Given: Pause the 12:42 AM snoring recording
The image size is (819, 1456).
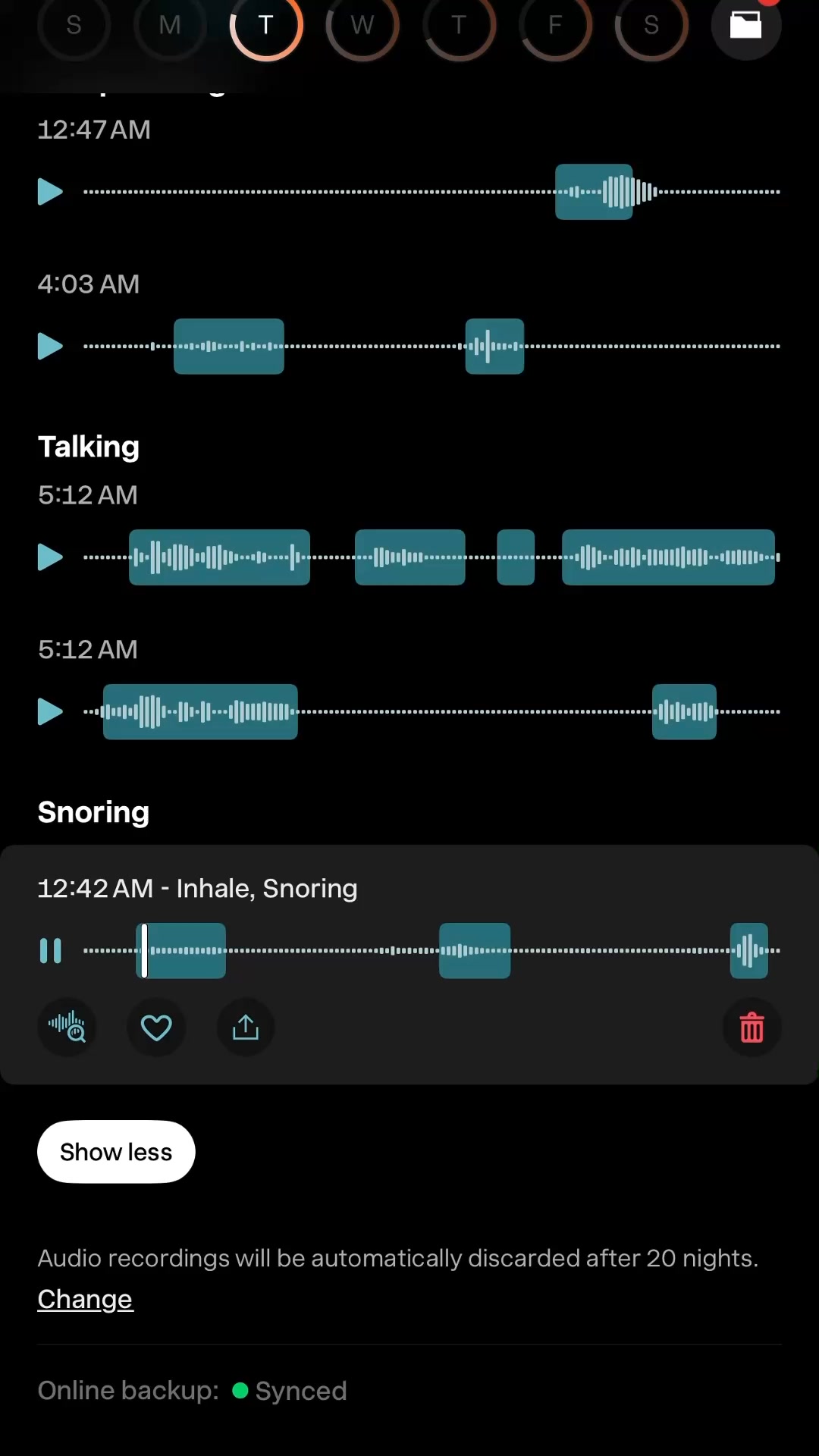Looking at the screenshot, I should 50,951.
